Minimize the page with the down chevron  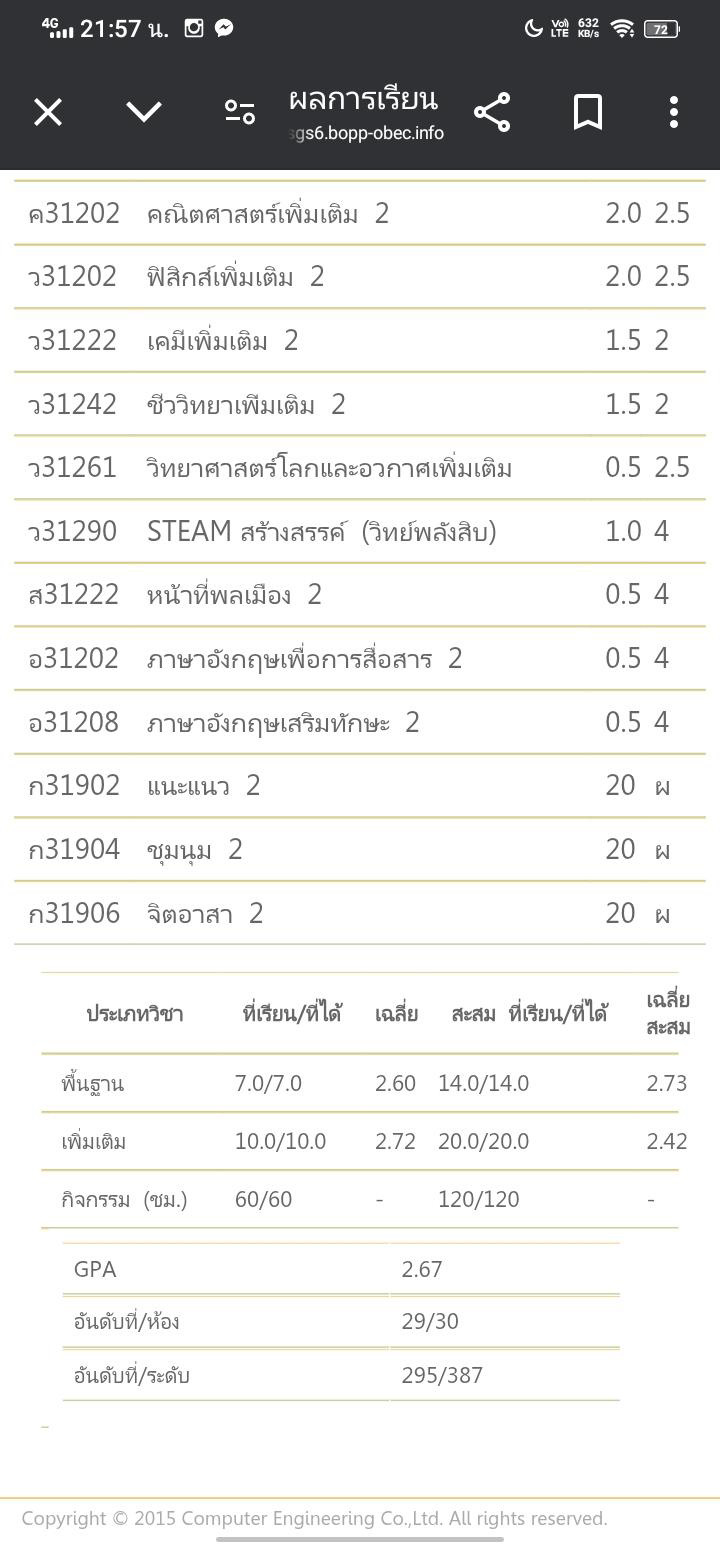click(144, 111)
